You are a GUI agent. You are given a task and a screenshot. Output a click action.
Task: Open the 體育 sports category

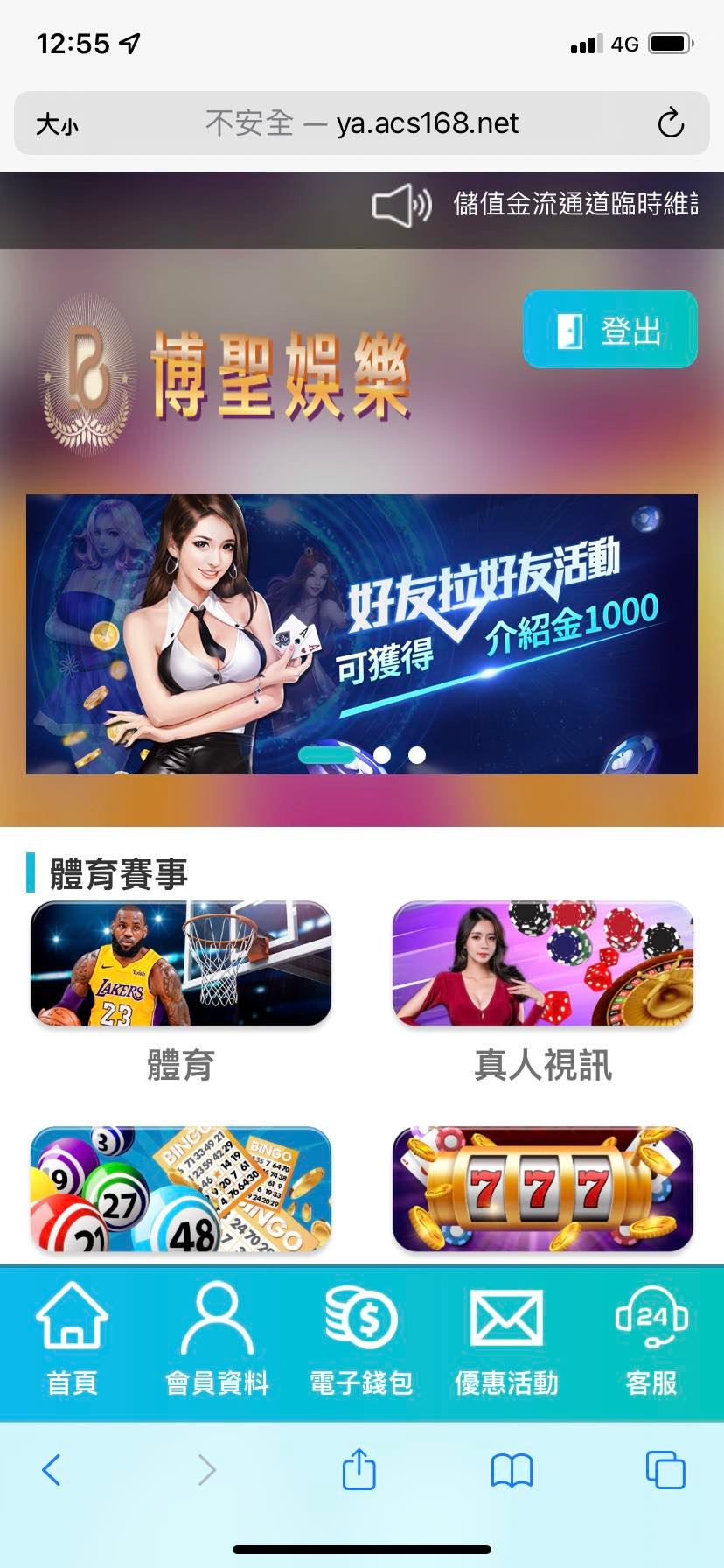coord(181,963)
